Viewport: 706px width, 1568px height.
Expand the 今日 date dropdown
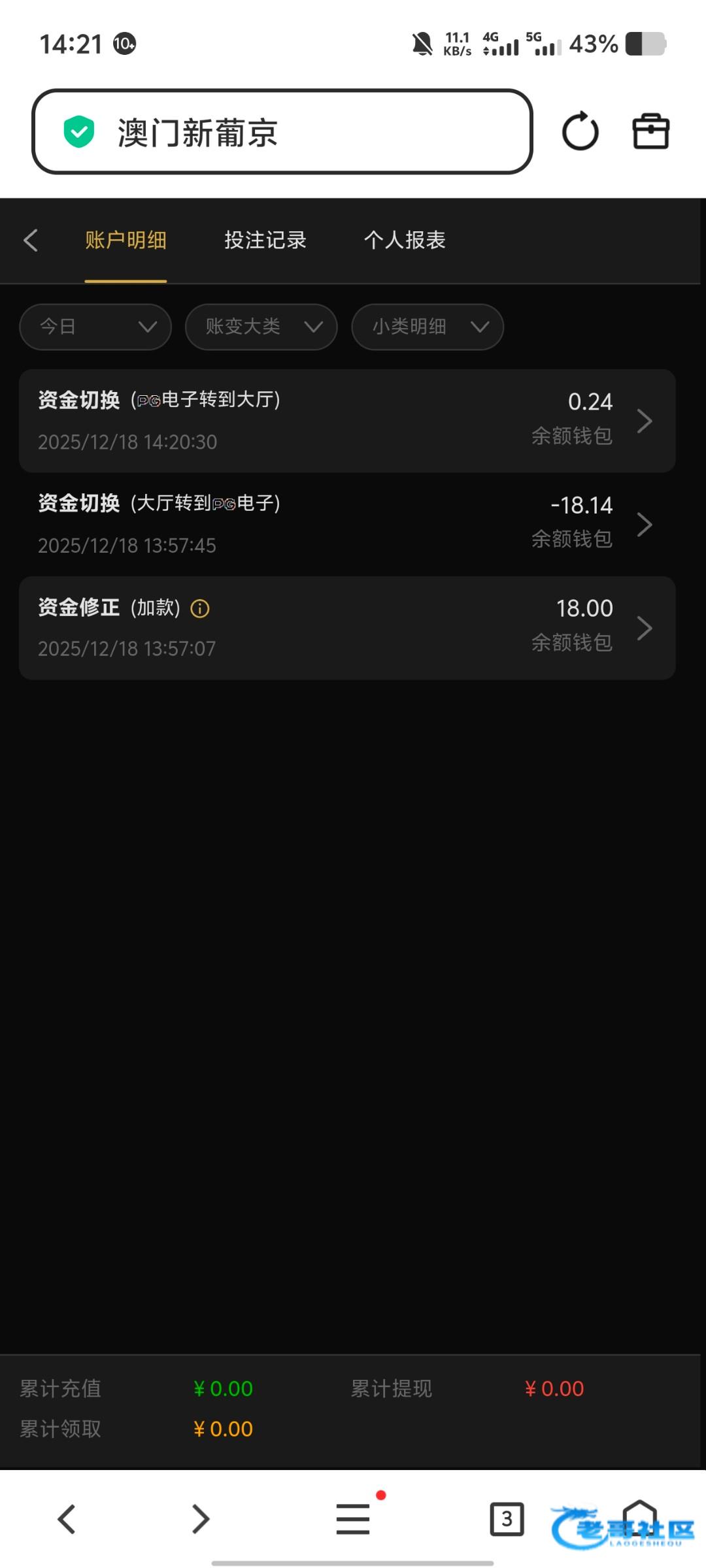coord(95,327)
